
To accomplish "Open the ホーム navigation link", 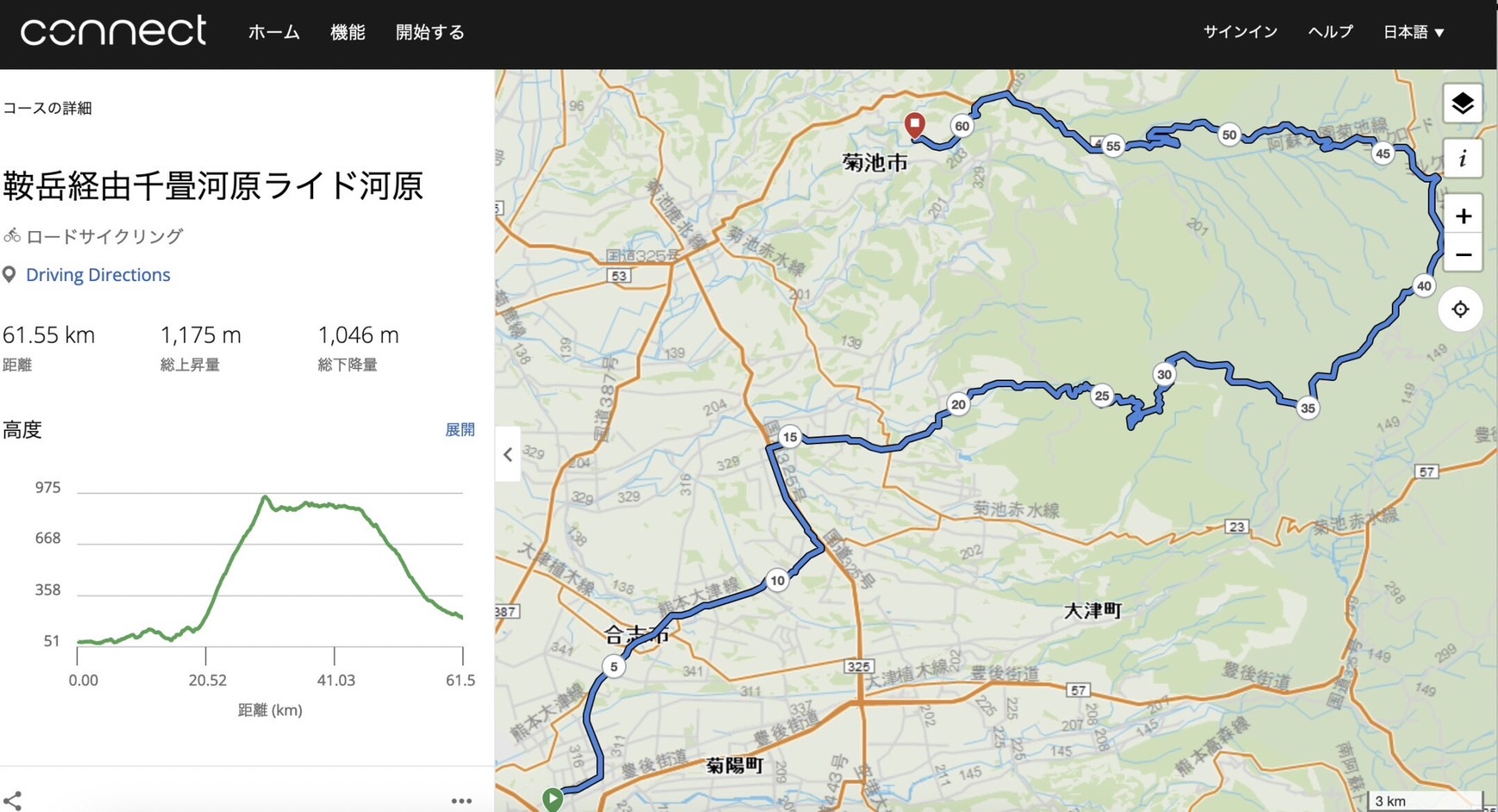I will pos(273,33).
